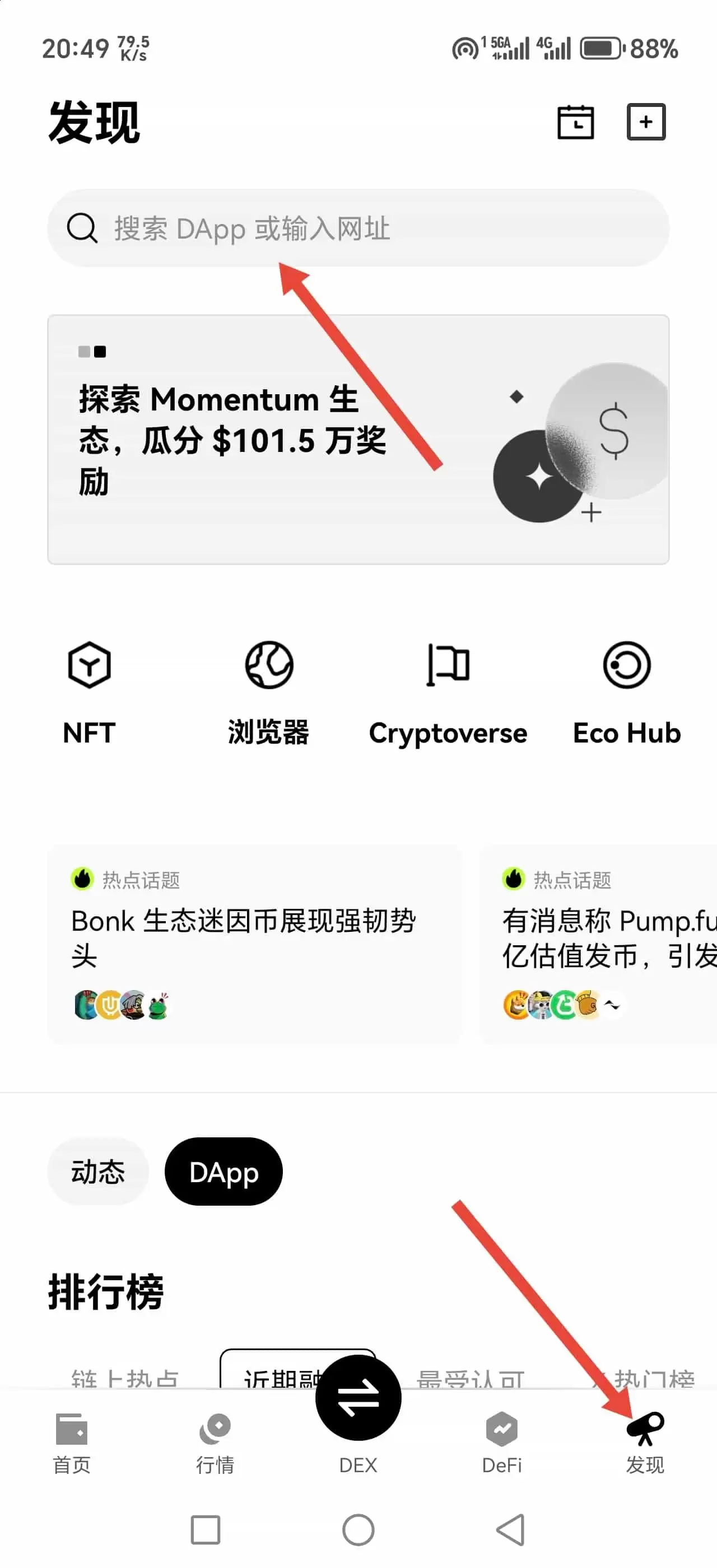The image size is (717, 1568).
Task: Tap the hot topic flame badge
Action: click(x=83, y=879)
